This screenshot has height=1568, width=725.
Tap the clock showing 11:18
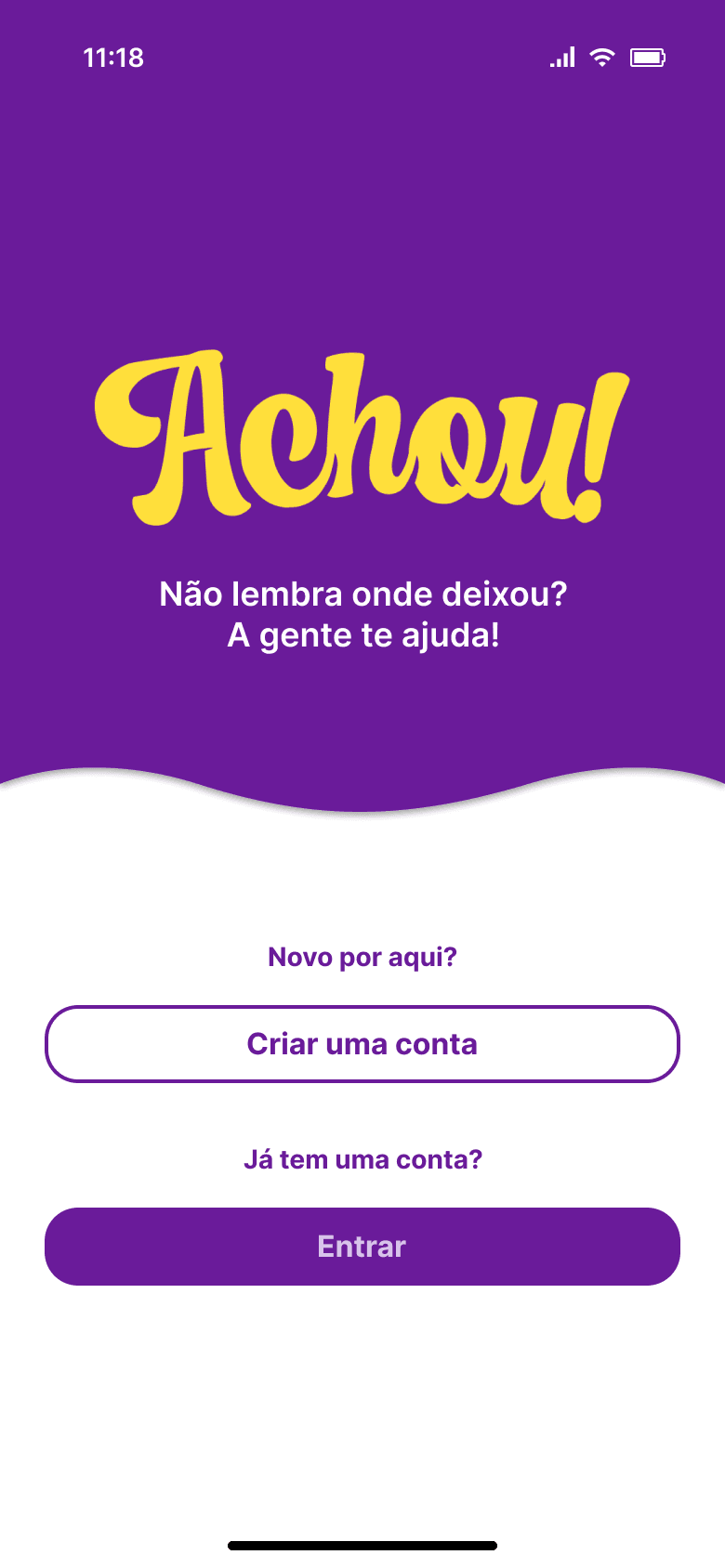tap(113, 58)
